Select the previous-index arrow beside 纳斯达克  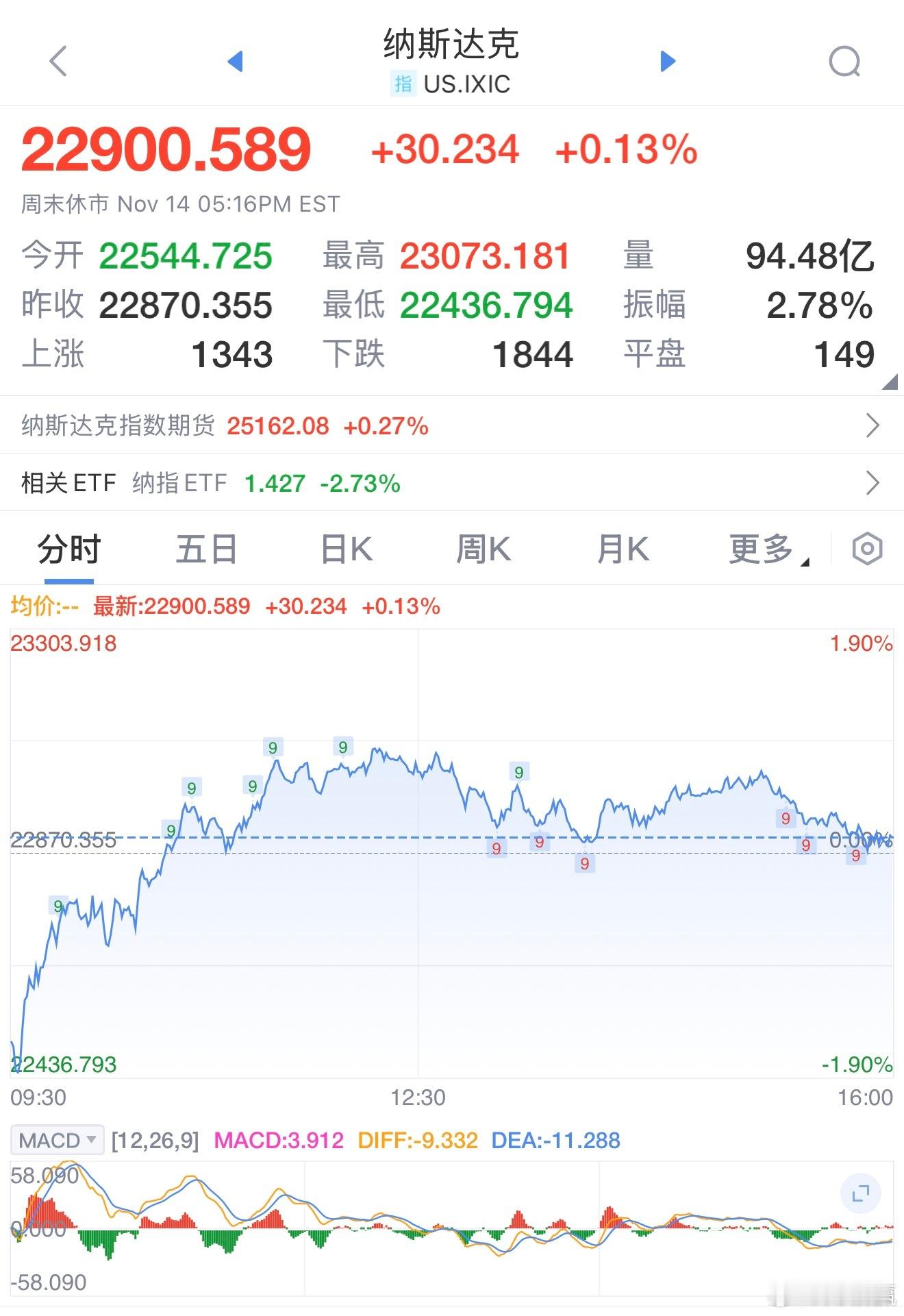[236, 62]
